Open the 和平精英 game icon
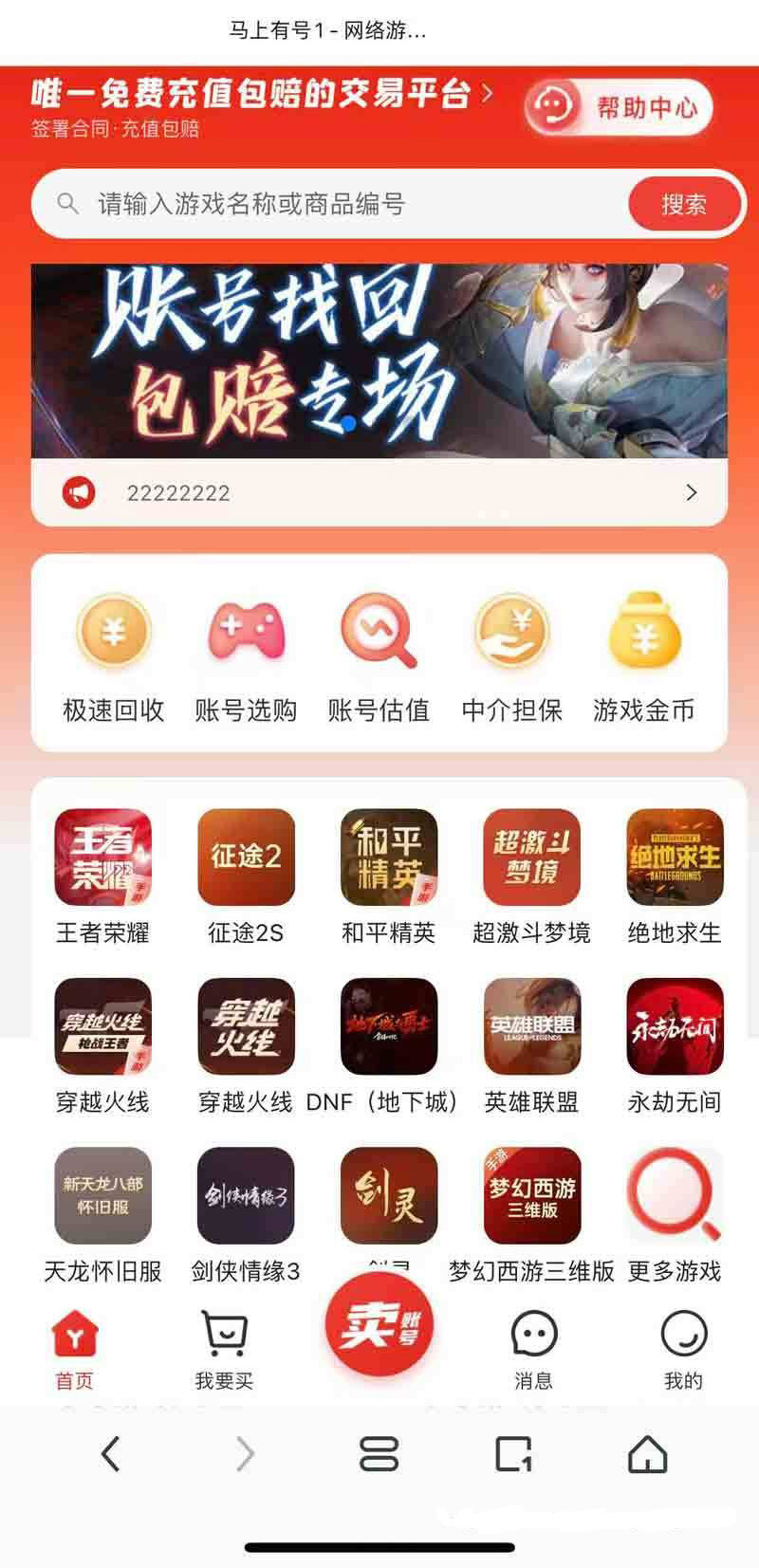The width and height of the screenshot is (759, 1568). tap(388, 857)
